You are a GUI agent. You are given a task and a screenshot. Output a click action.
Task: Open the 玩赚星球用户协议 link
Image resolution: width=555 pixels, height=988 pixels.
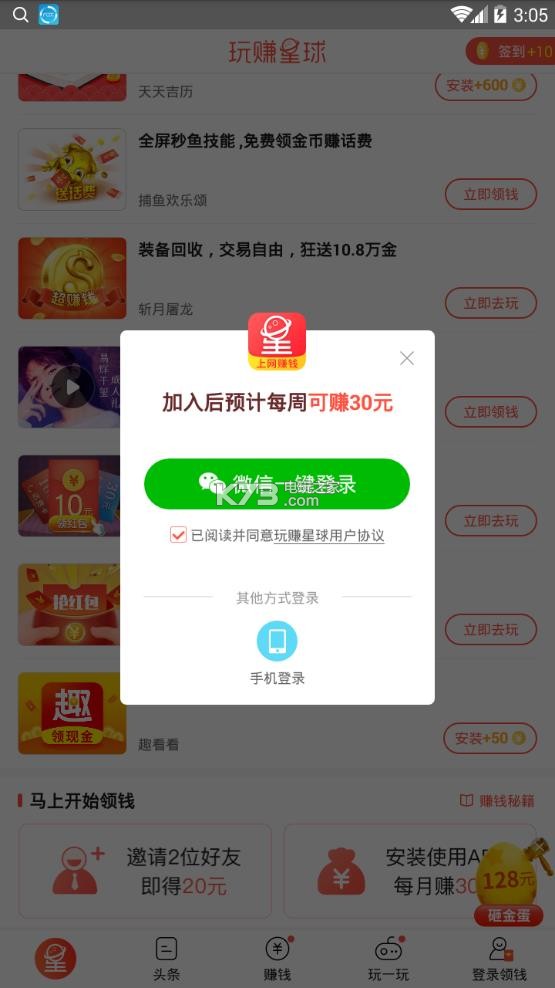point(329,536)
